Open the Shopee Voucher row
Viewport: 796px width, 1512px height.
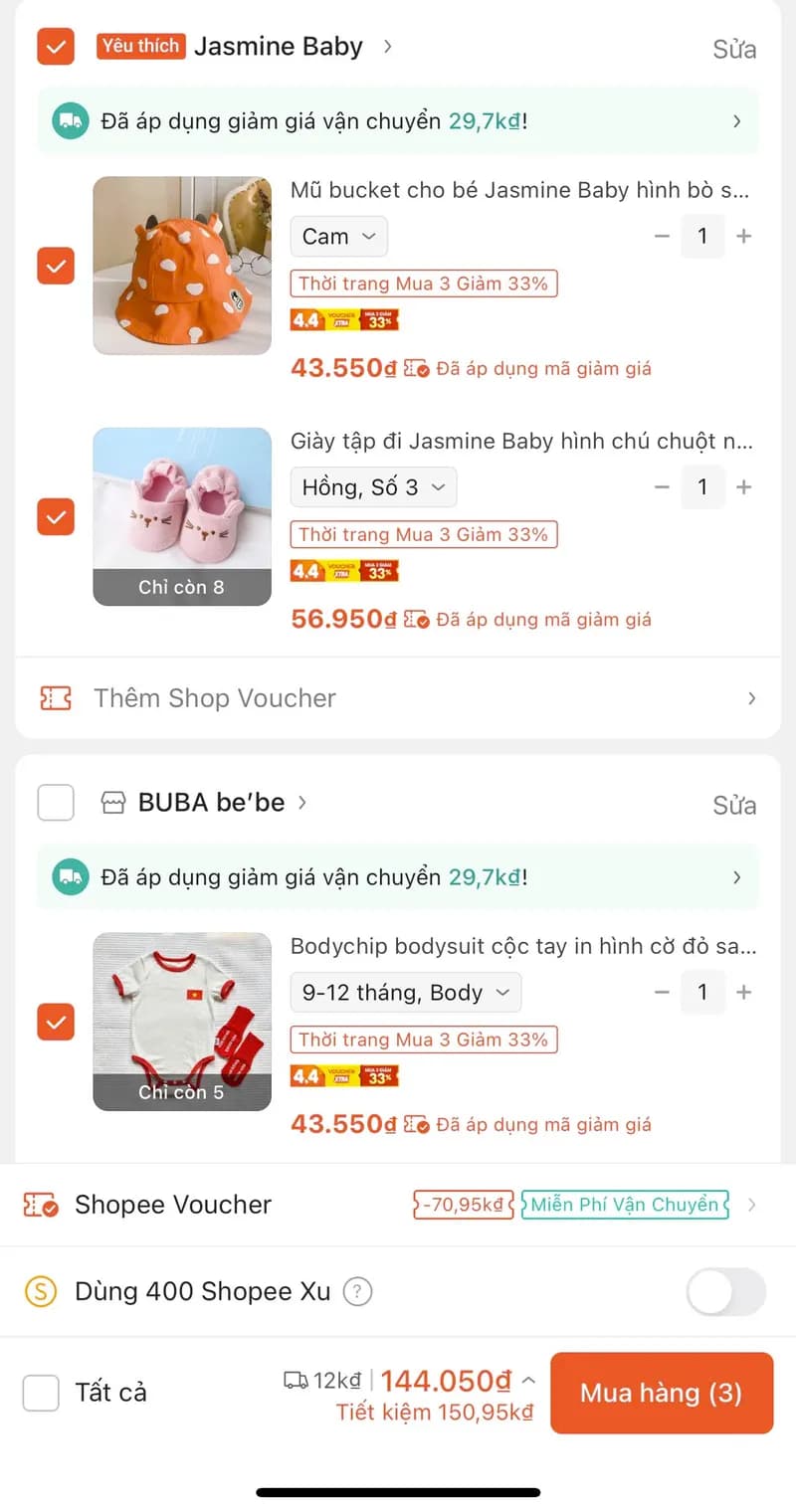click(x=398, y=1205)
